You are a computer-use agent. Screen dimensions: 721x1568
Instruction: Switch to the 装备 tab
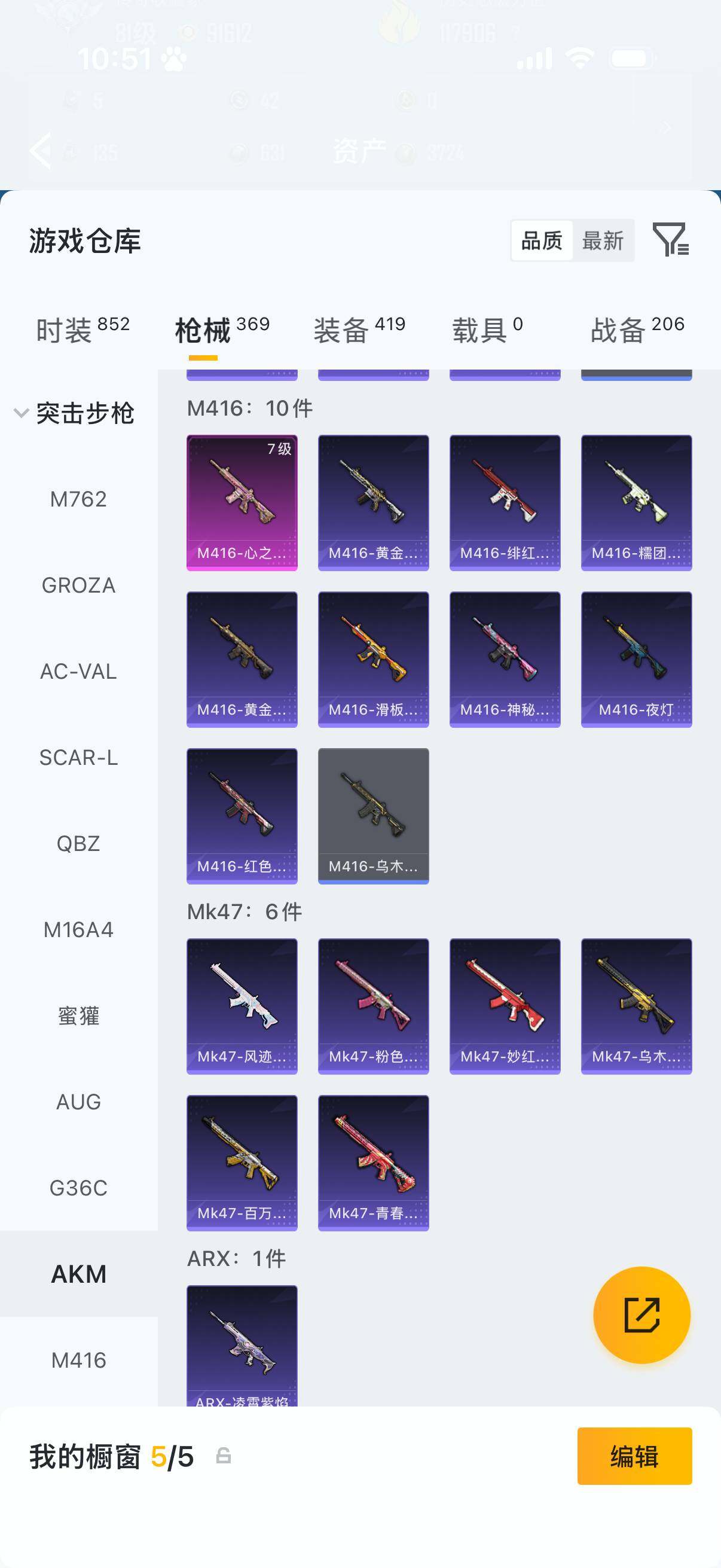tap(359, 331)
